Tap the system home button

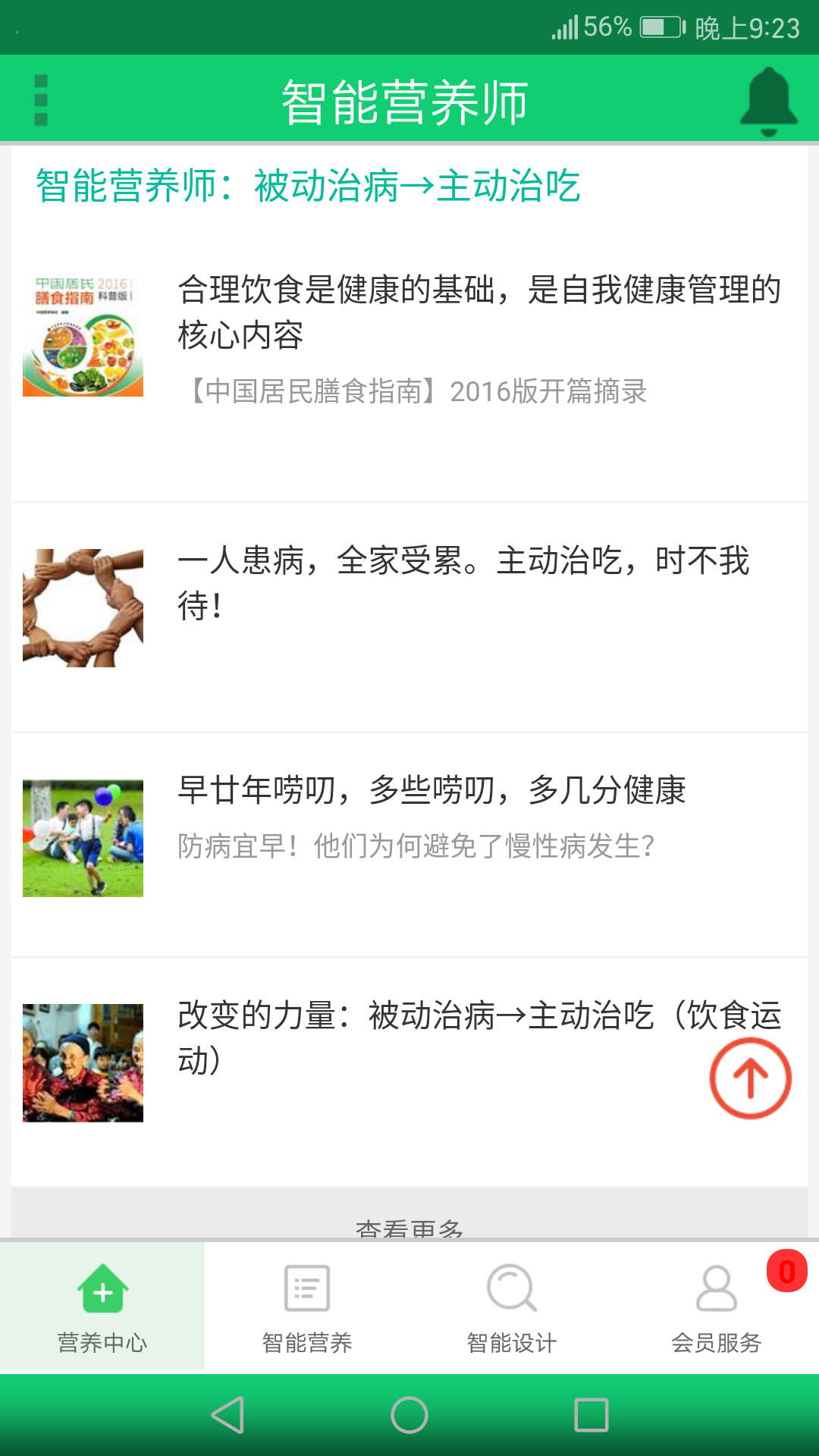[409, 1415]
